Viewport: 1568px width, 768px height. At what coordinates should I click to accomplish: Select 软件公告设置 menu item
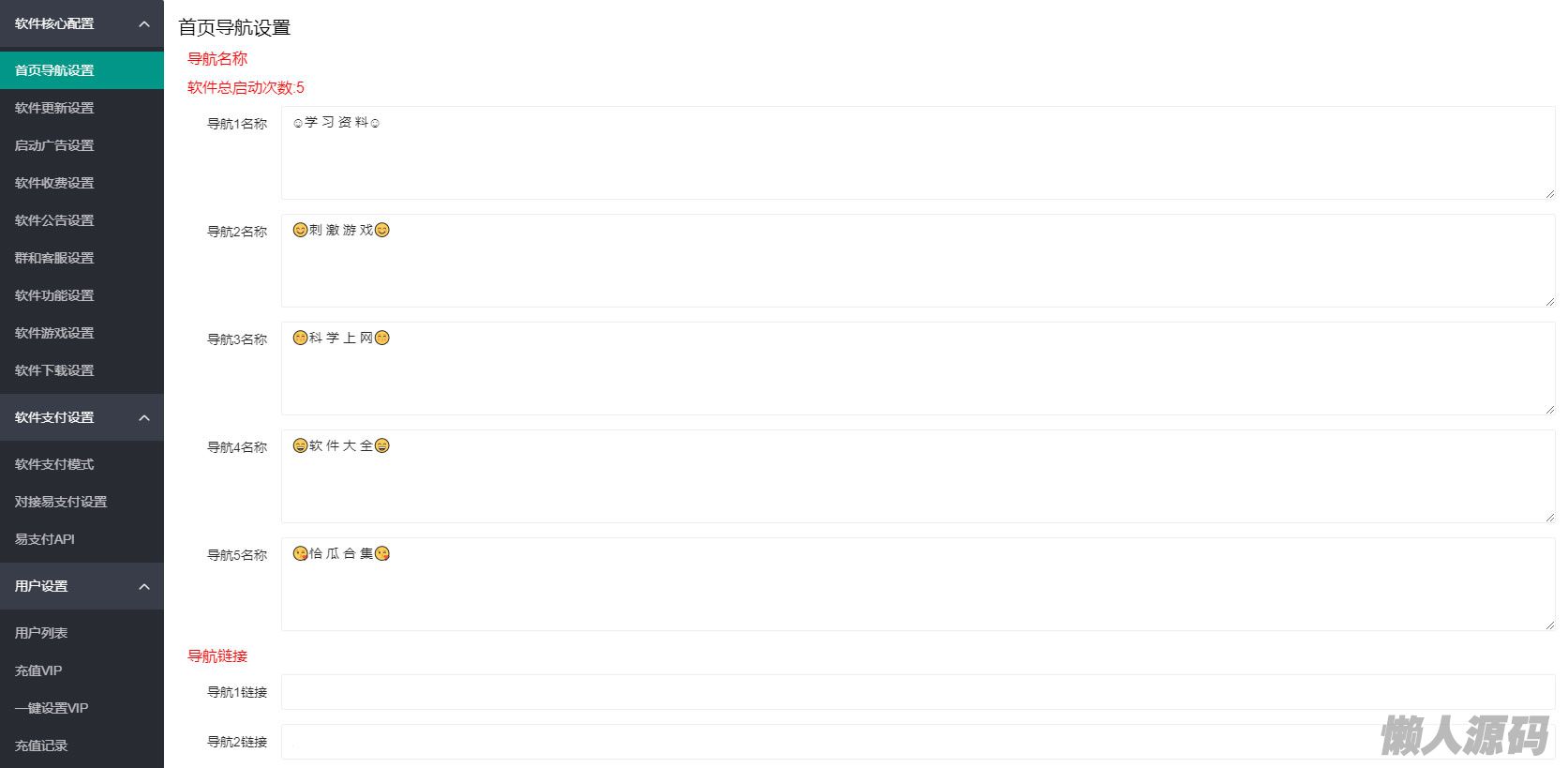click(54, 220)
